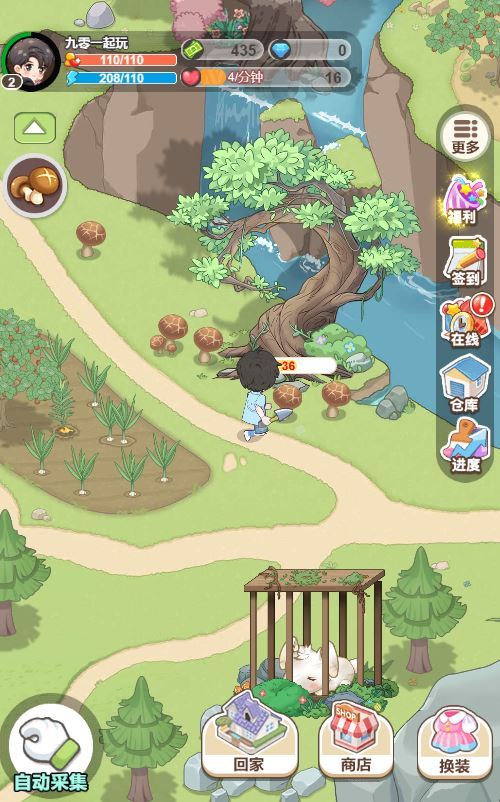Collapse the panel with the up arrow
Viewport: 500px width, 802px height.
click(x=35, y=128)
